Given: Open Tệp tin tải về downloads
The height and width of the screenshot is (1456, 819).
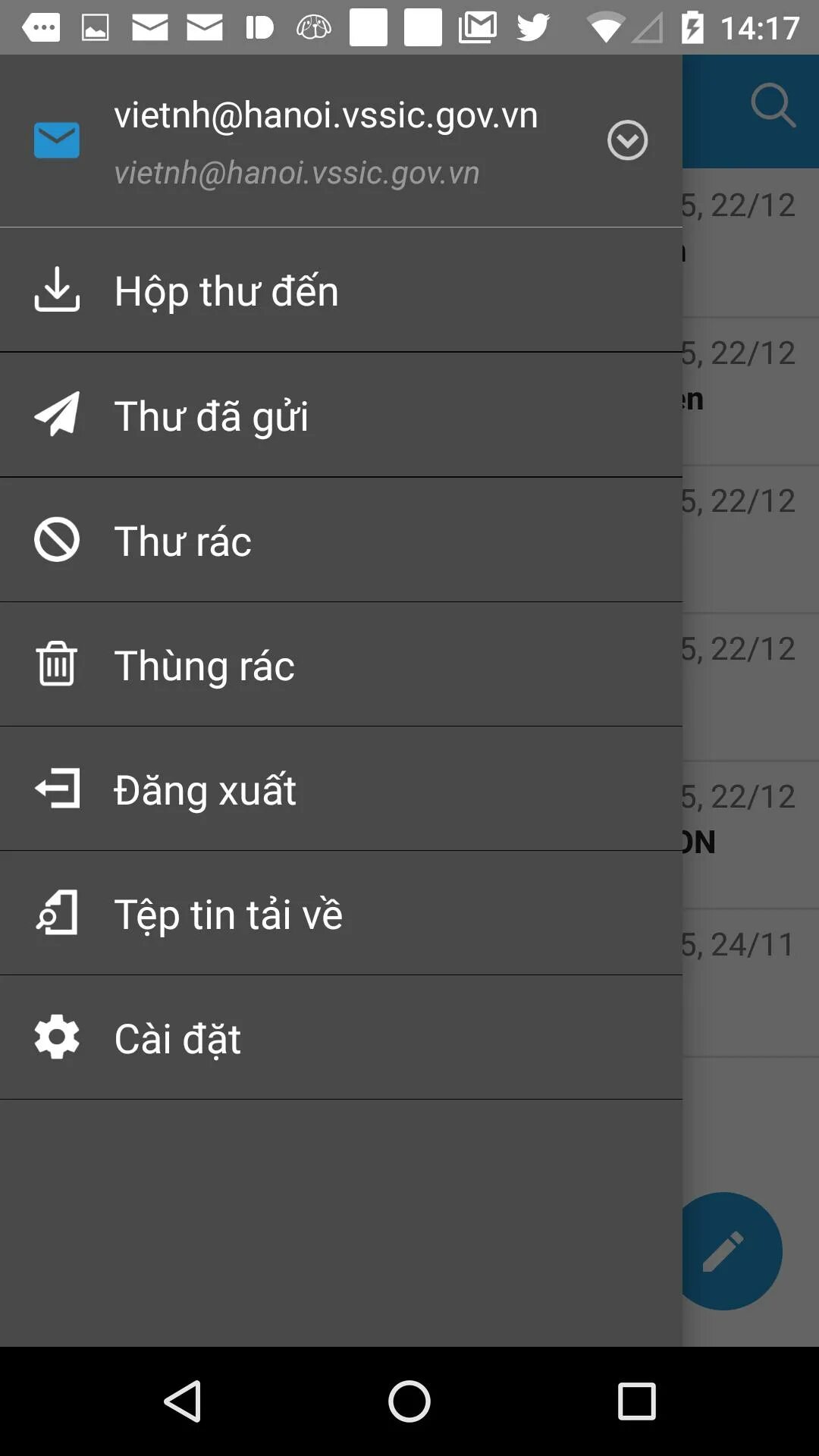Looking at the screenshot, I should [x=341, y=913].
